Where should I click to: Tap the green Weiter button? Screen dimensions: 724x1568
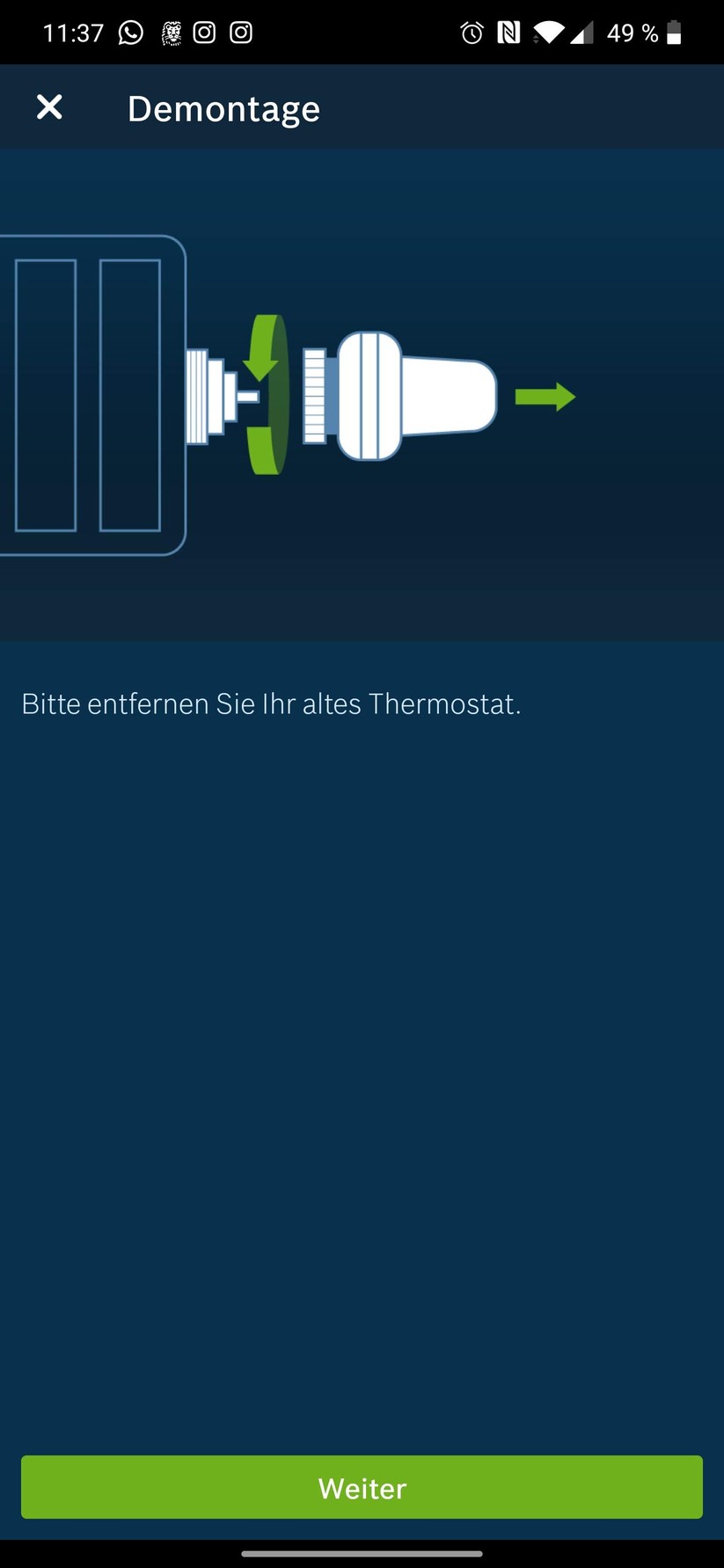click(x=362, y=1487)
